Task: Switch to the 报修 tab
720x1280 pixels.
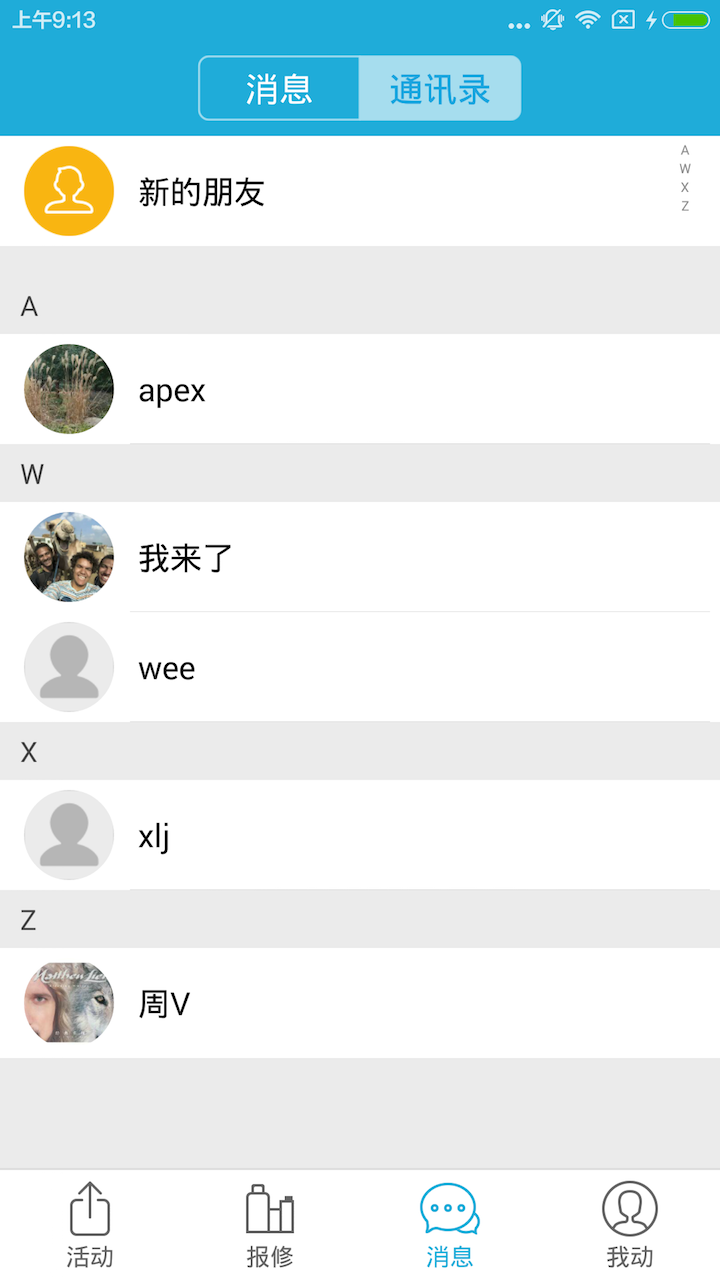Action: coord(270,1225)
